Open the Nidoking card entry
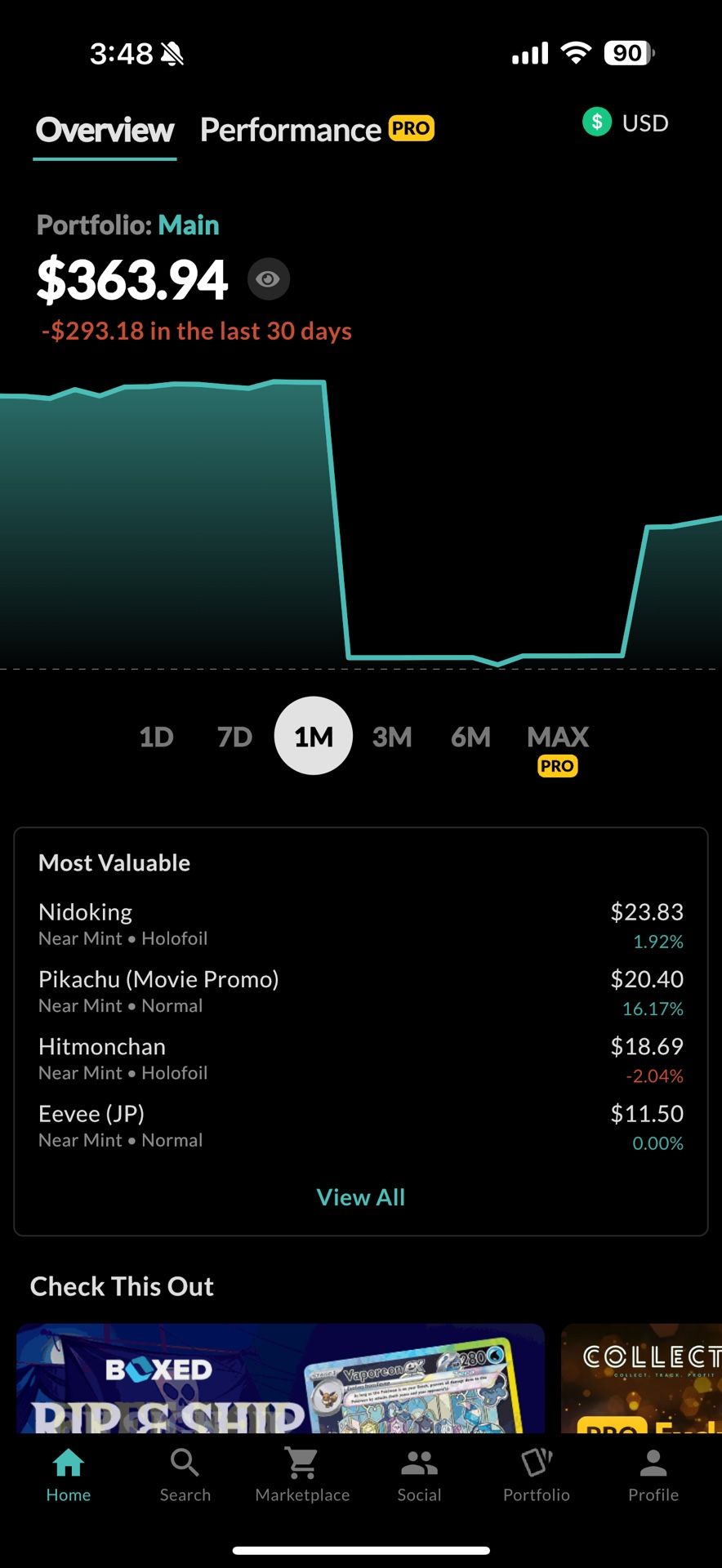Screen dimensions: 722x1568 pyautogui.click(x=360, y=924)
